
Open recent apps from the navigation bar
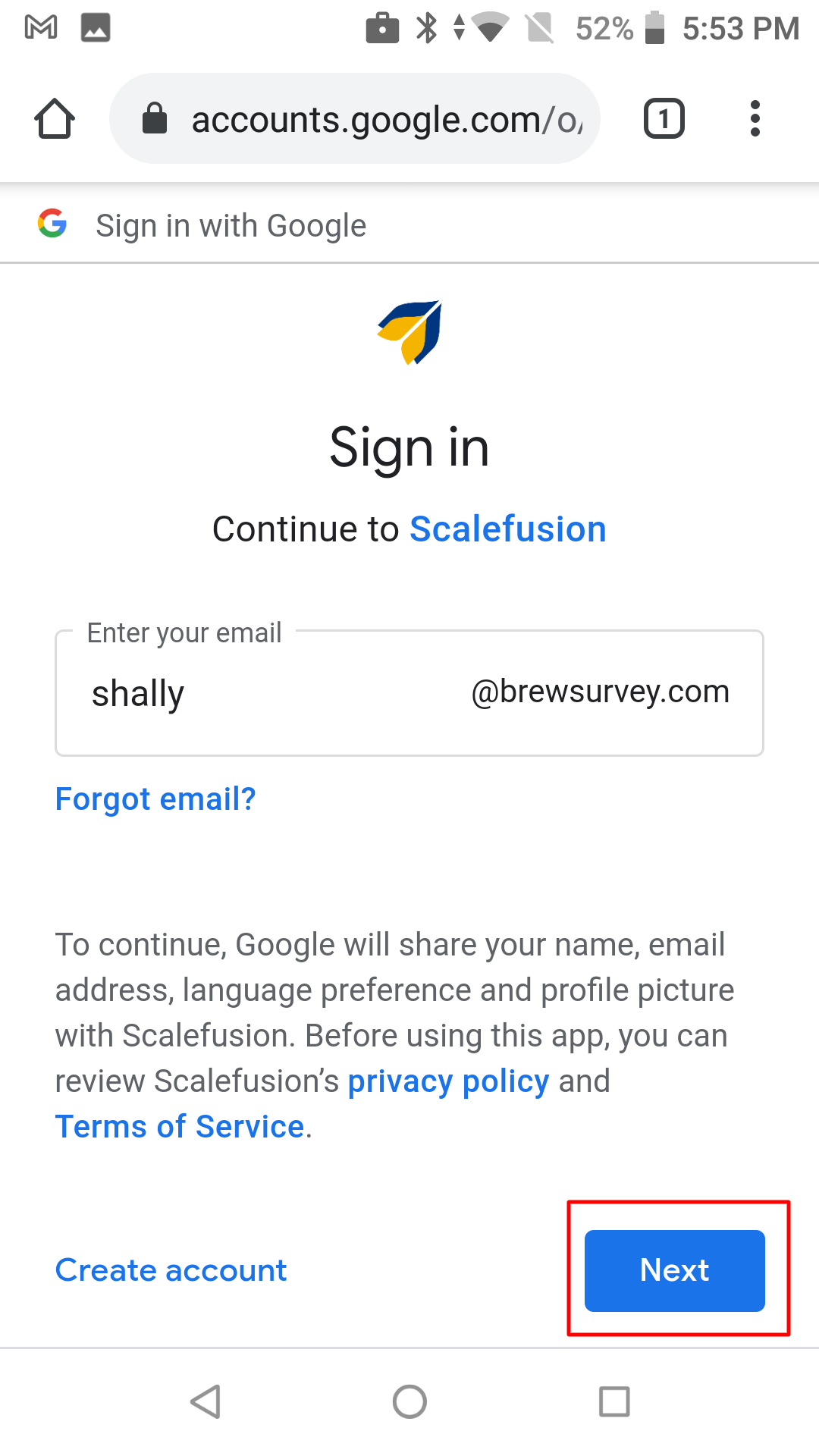point(614,1401)
